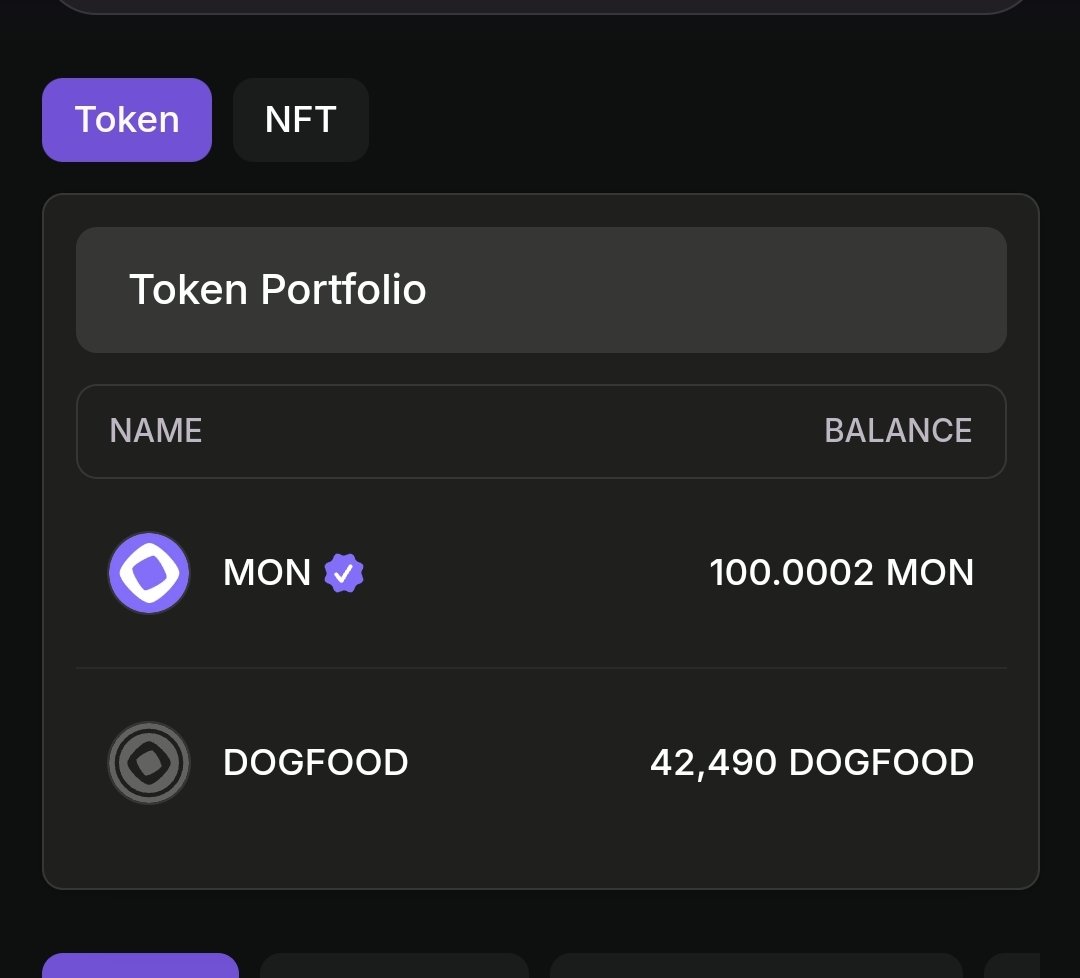Image resolution: width=1080 pixels, height=978 pixels.
Task: Open the MON token row
Action: 540,573
